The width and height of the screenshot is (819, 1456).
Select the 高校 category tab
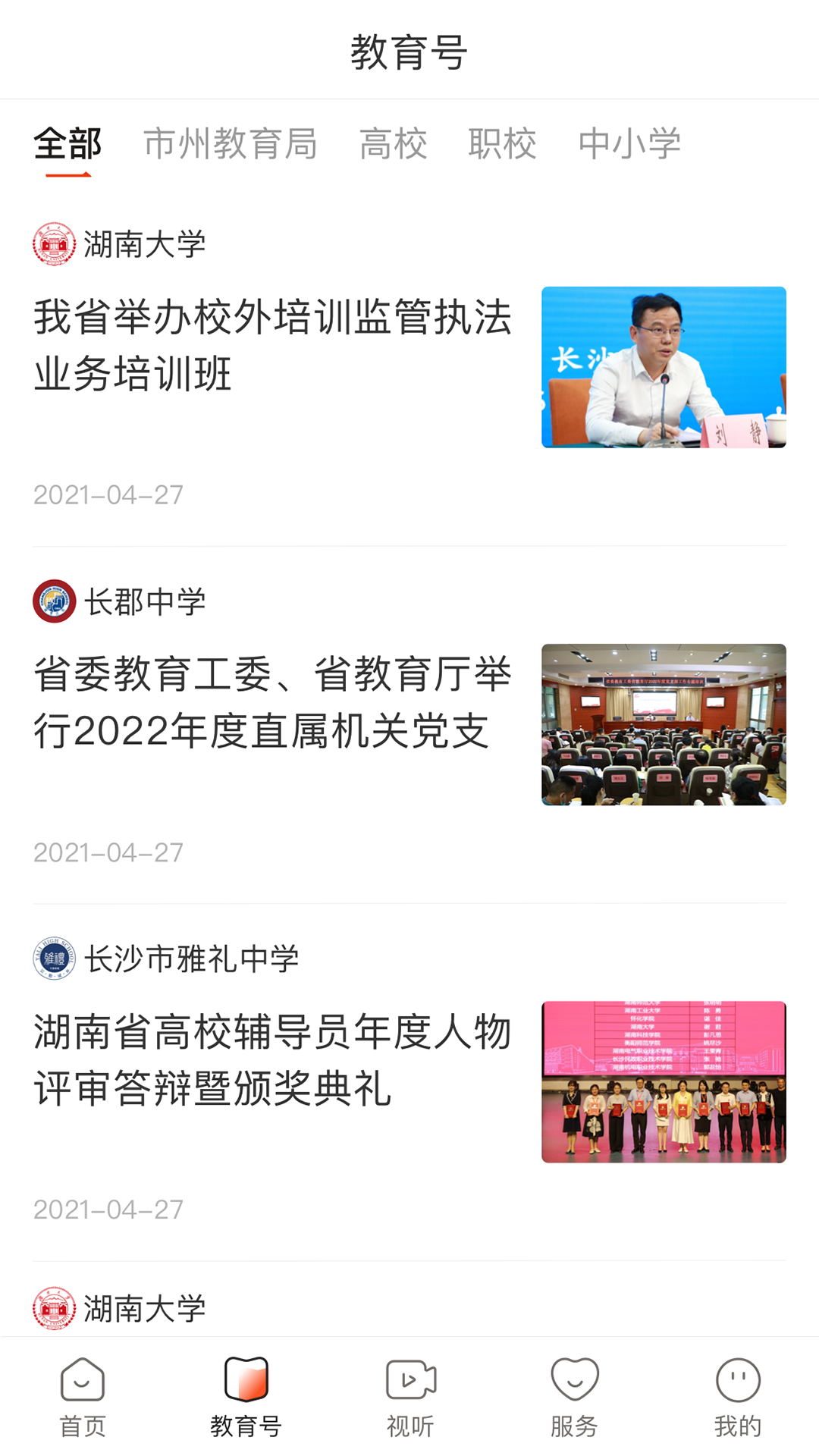coord(393,144)
